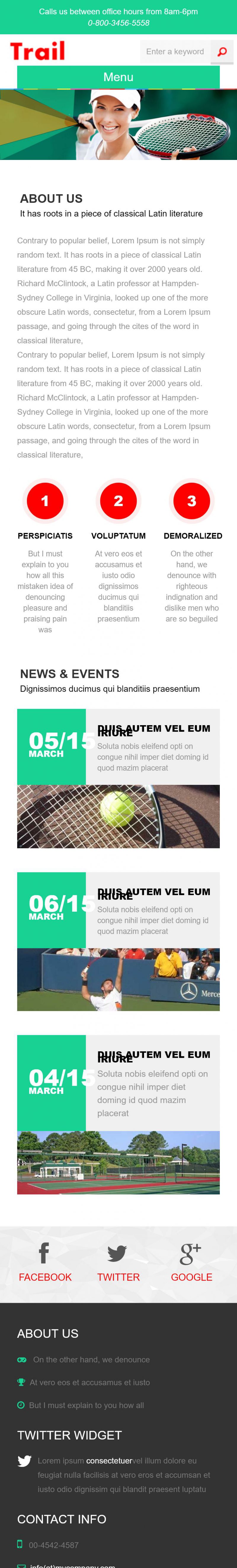This screenshot has width=237, height=1568.
Task: Open 'At vero eos et accusamus' link
Action: 89,1382
